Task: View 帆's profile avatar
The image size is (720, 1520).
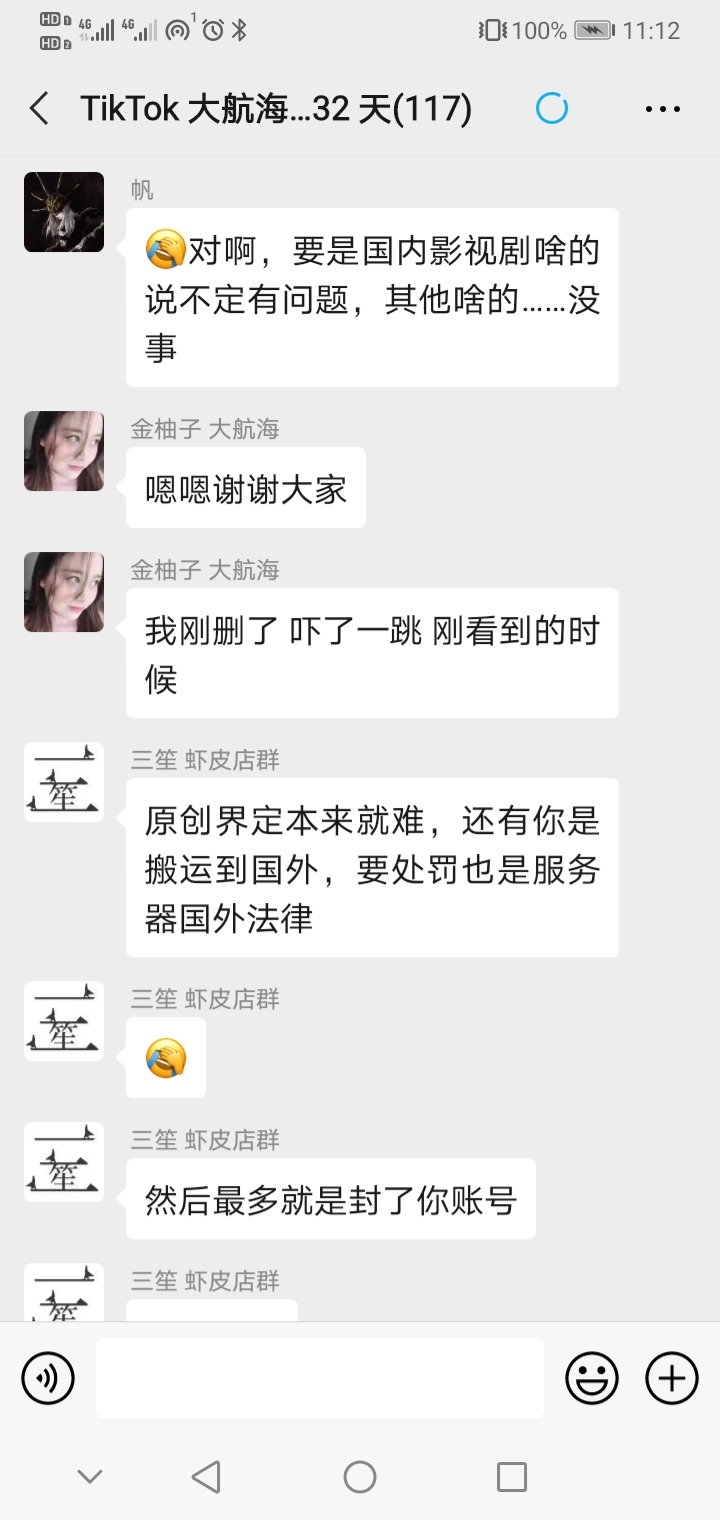Action: pyautogui.click(x=64, y=212)
